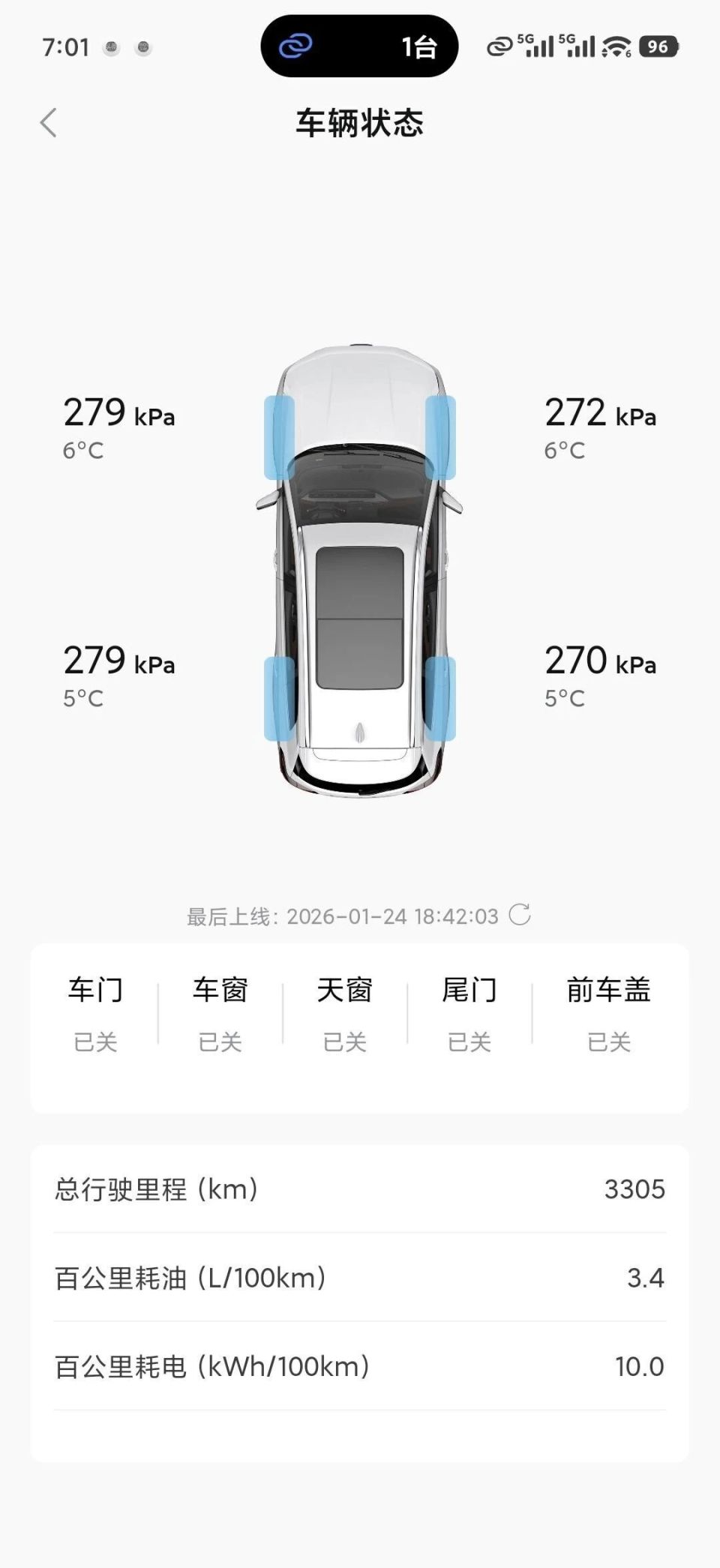Expand the 尾门 status entry

(469, 1014)
